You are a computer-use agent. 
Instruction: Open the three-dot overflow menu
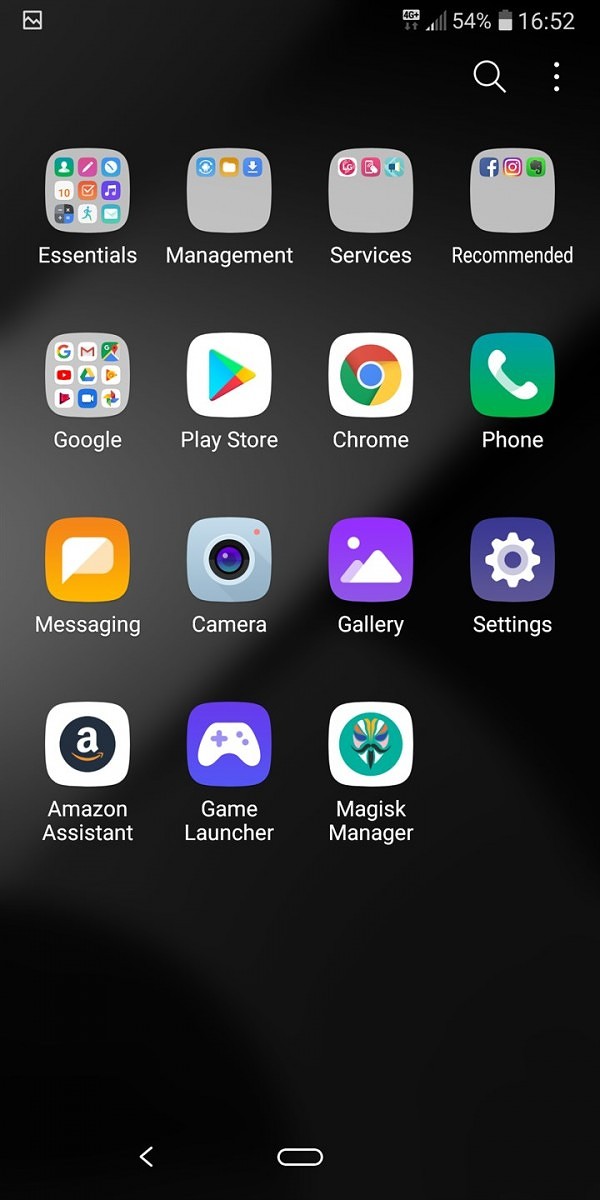coord(556,76)
